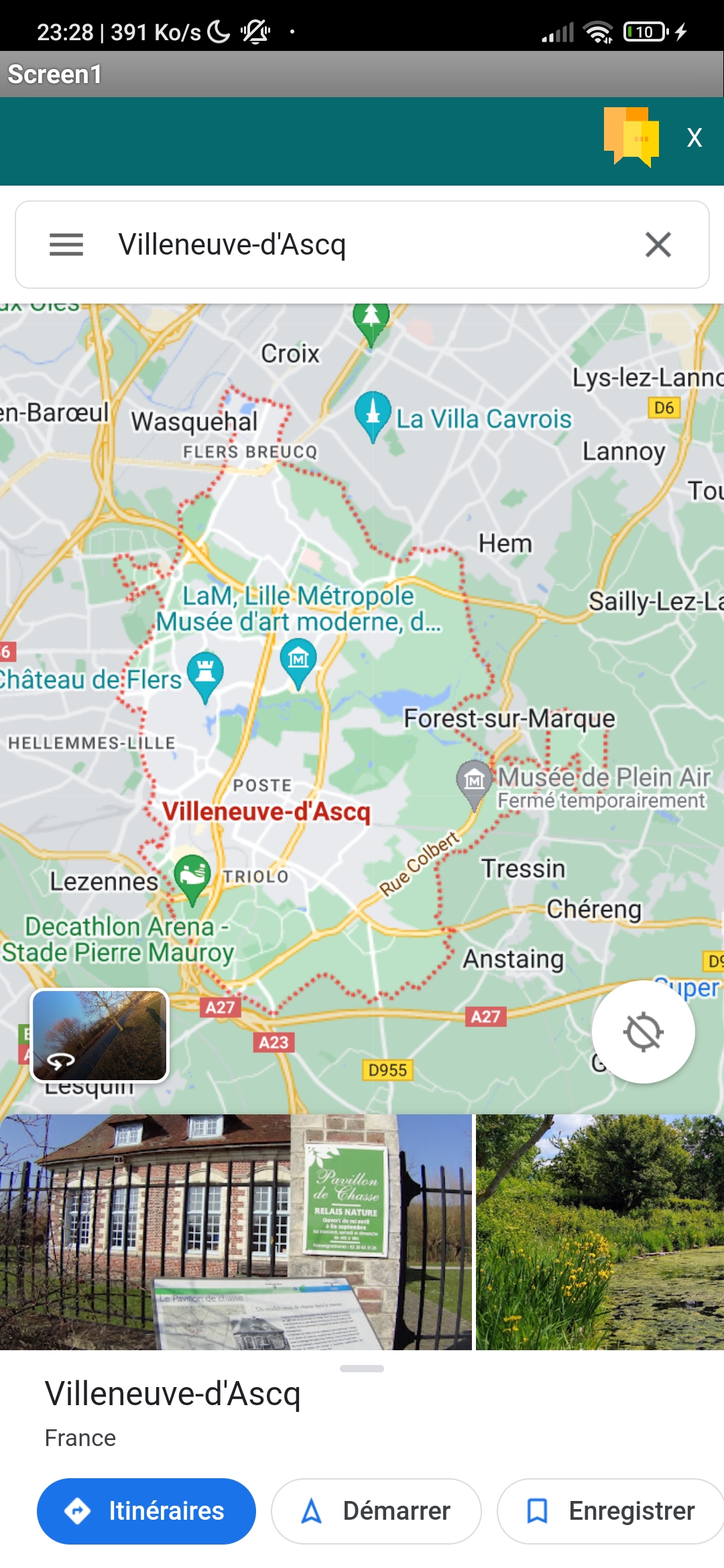Open the Street View thumbnail

point(99,1035)
